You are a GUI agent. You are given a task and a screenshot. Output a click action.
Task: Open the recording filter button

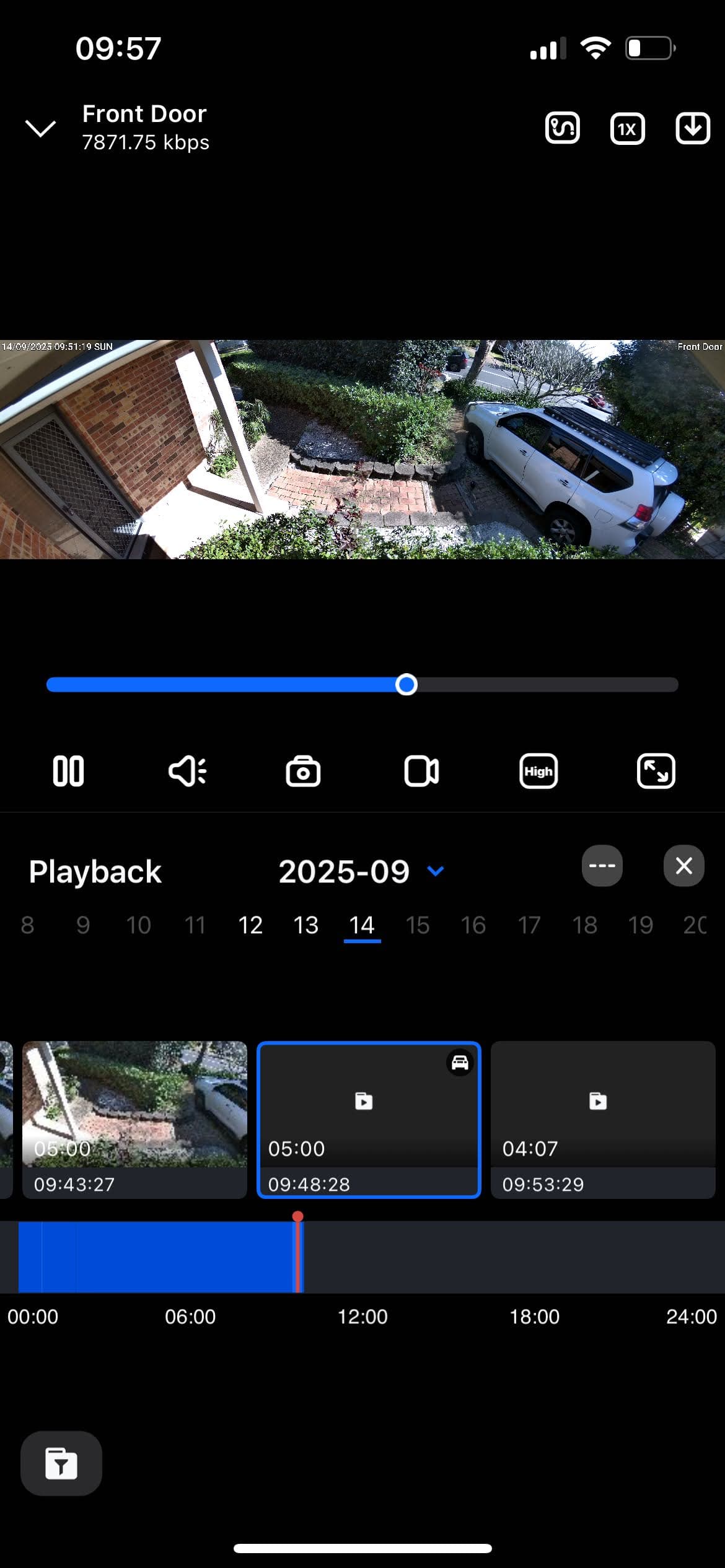pos(61,1464)
